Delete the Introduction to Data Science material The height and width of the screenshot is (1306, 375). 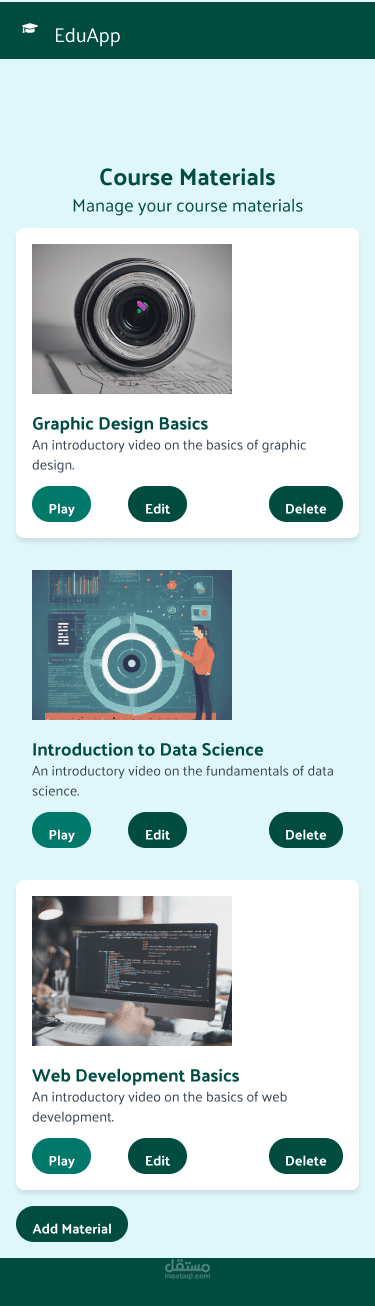point(306,830)
